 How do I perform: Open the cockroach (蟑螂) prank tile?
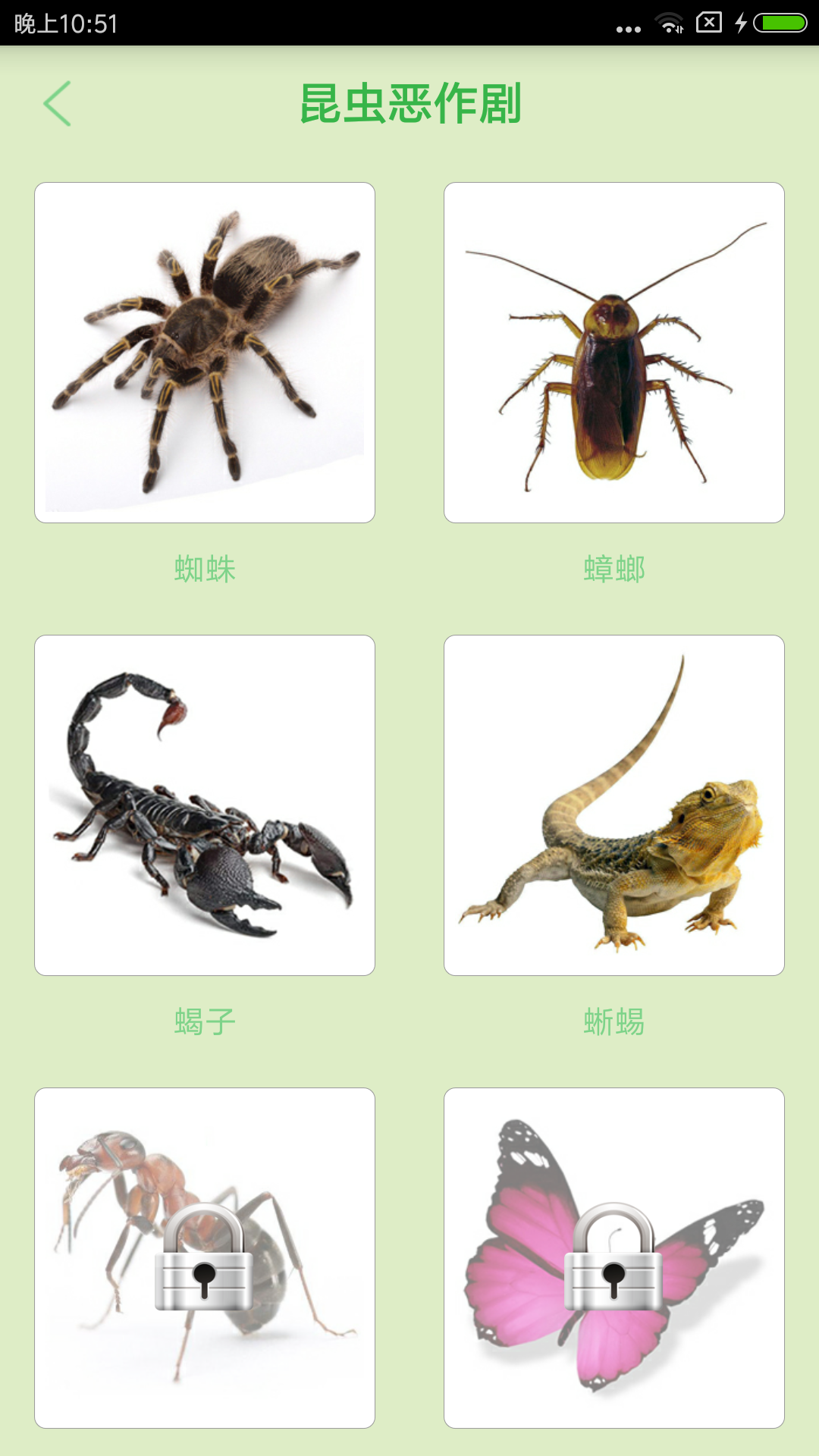(x=614, y=353)
